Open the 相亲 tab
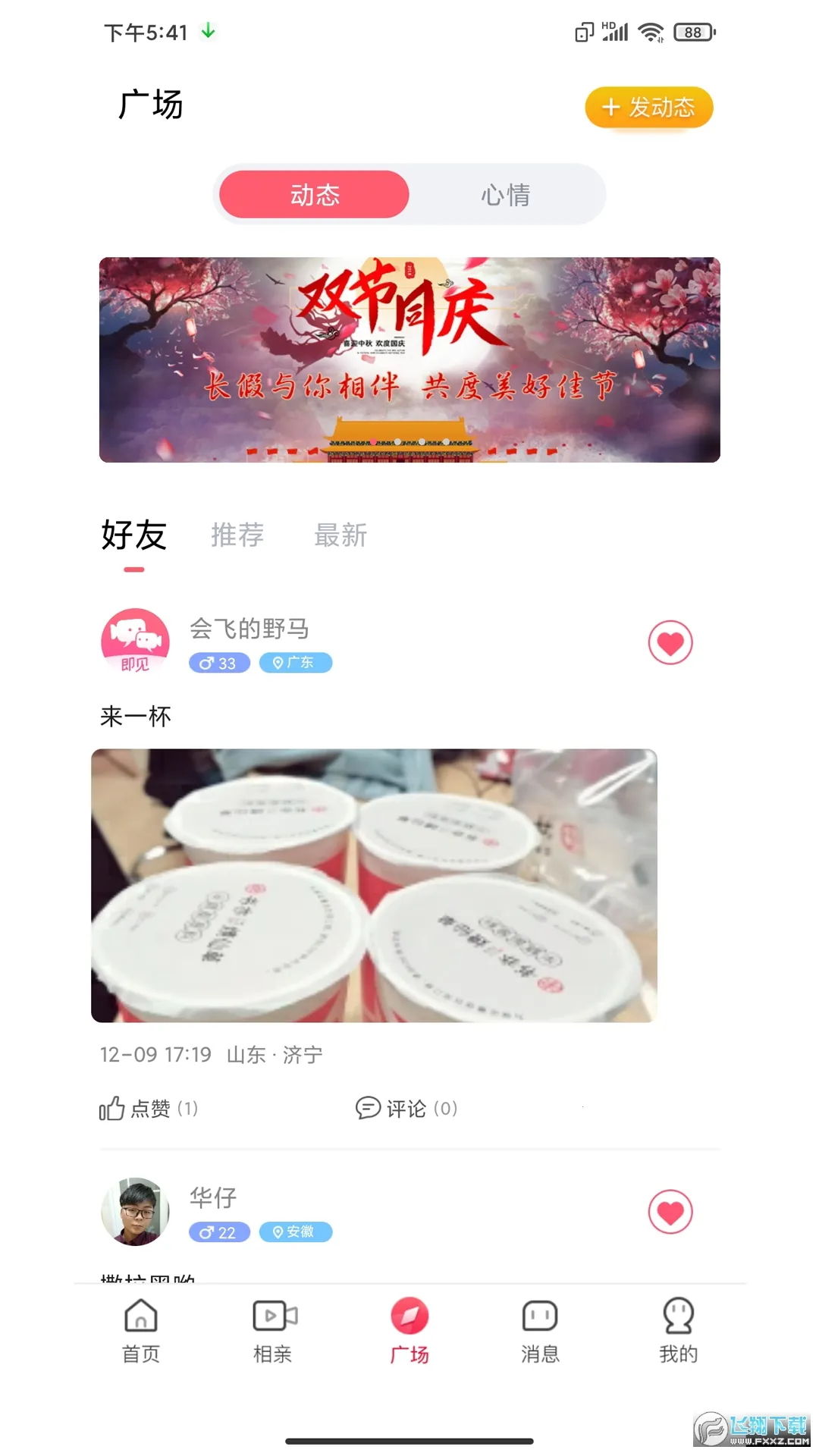 273,1330
